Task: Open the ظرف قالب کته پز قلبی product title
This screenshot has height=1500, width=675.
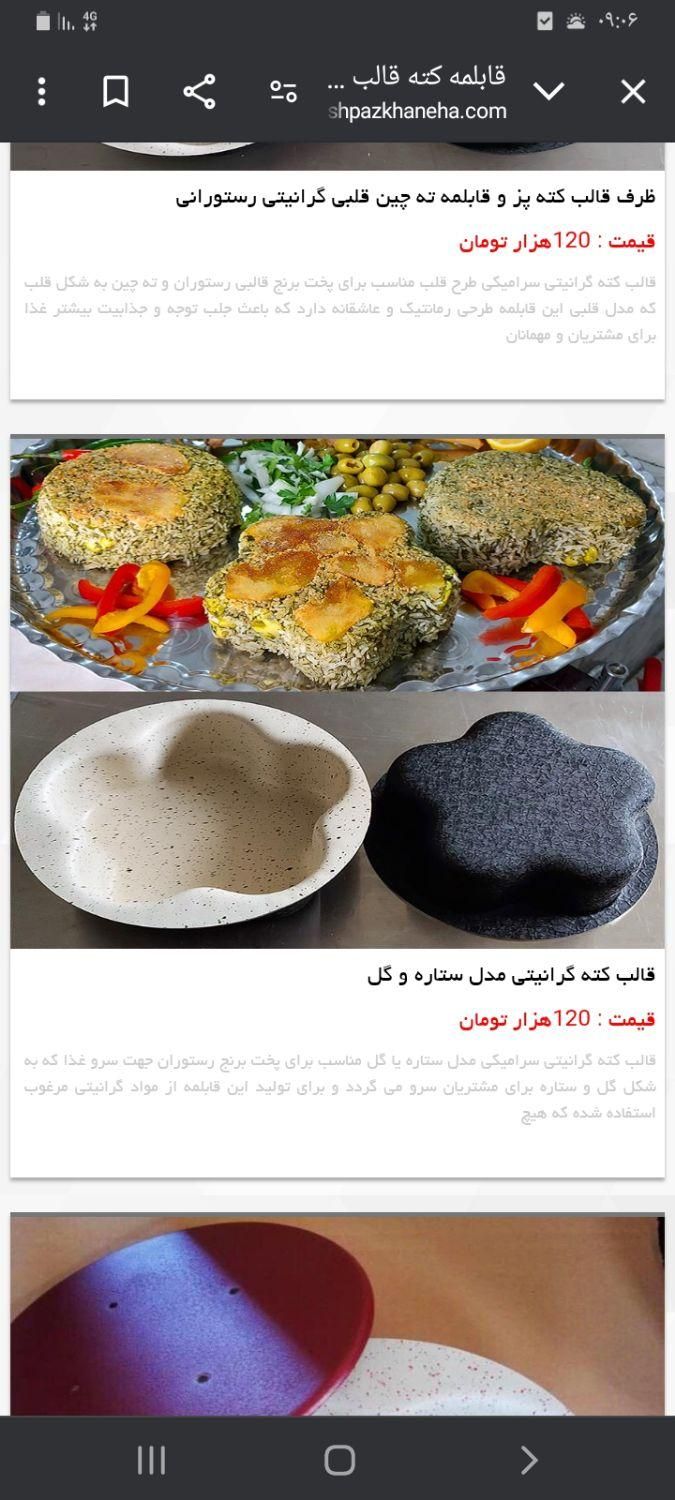Action: coord(415,197)
